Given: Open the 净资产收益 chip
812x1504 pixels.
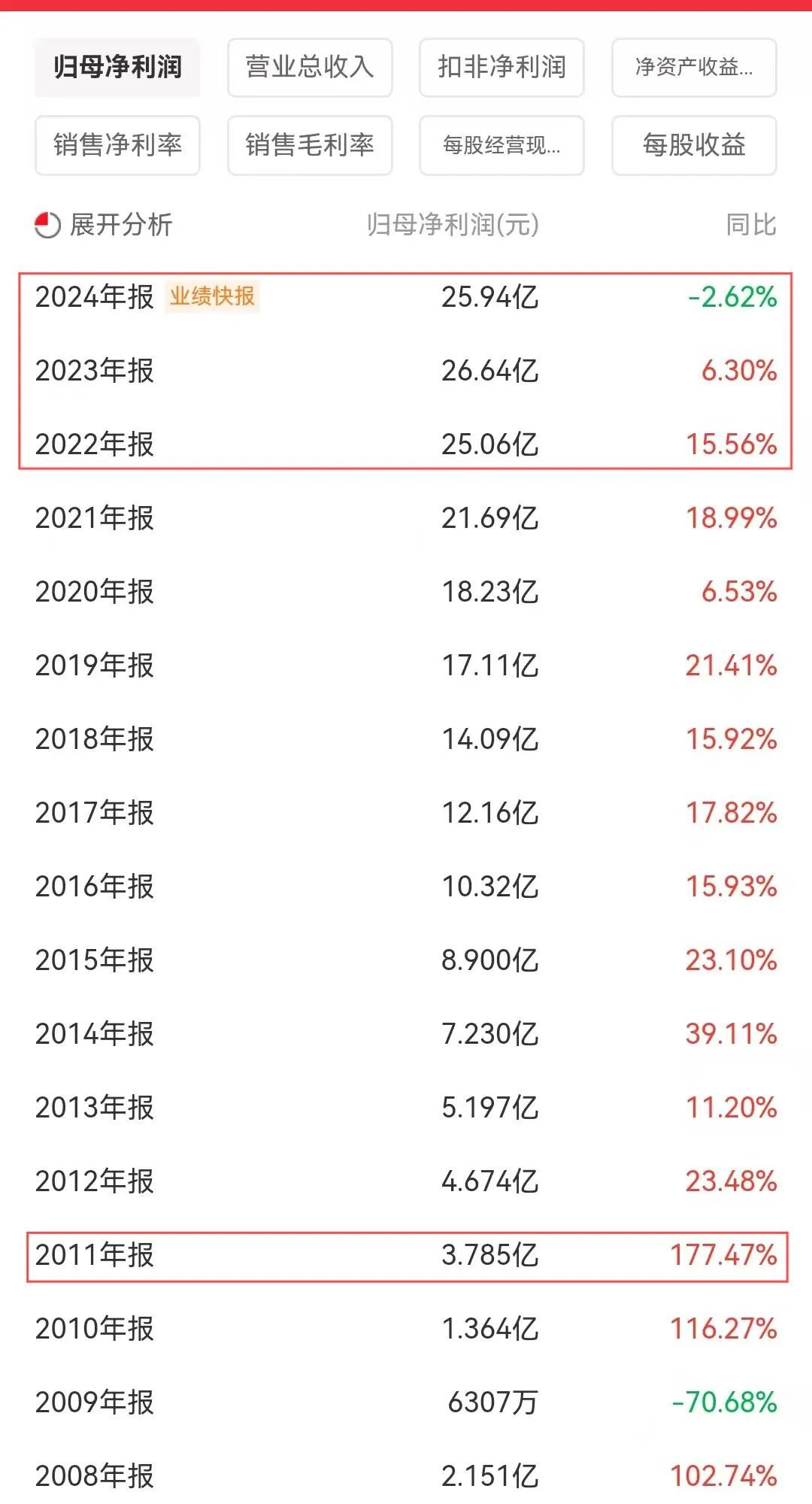Looking at the screenshot, I should pos(693,68).
